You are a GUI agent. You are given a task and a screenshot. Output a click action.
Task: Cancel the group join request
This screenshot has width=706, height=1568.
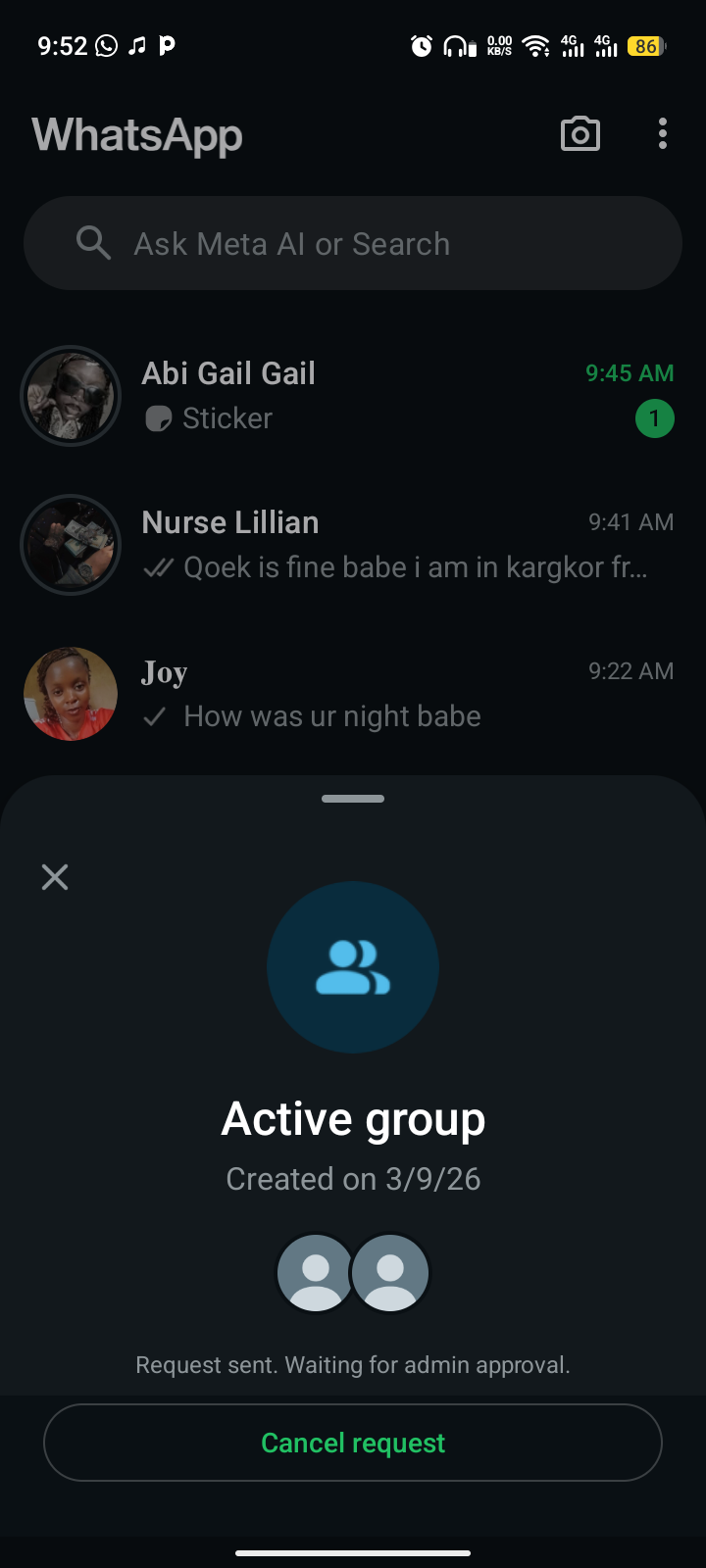tap(353, 1443)
